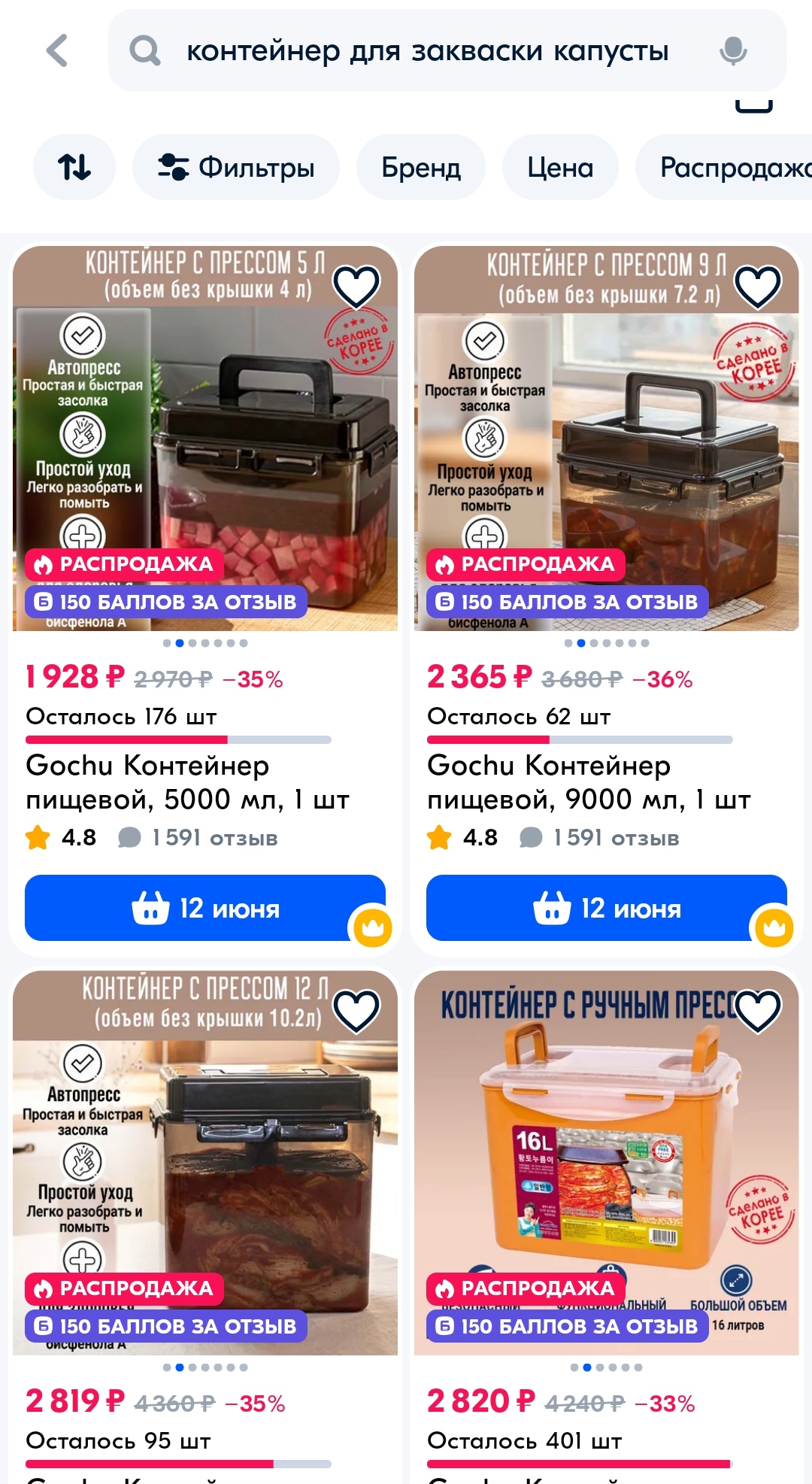Open the 12 л press container image
This screenshot has width=812, height=1484.
(205, 1163)
